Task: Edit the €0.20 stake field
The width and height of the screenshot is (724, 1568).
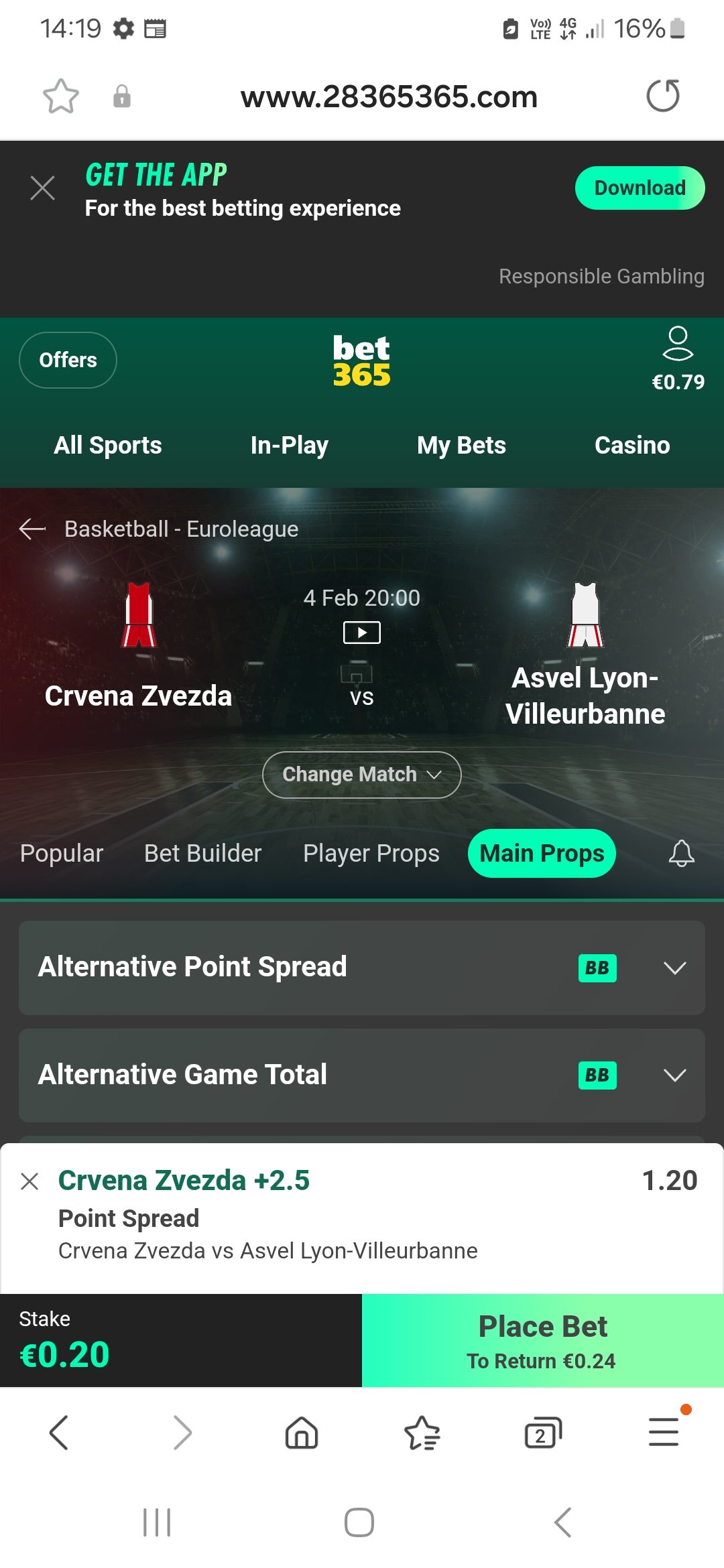Action: (x=181, y=1340)
